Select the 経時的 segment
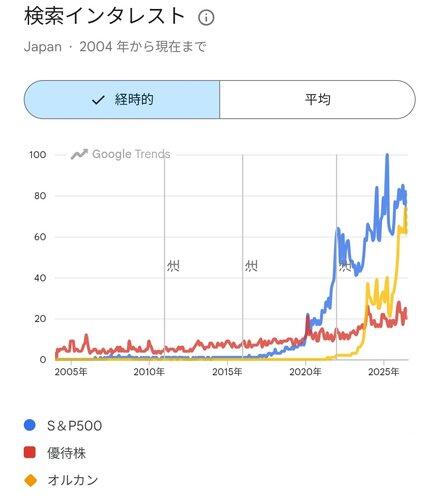The width and height of the screenshot is (439, 500). click(x=122, y=99)
